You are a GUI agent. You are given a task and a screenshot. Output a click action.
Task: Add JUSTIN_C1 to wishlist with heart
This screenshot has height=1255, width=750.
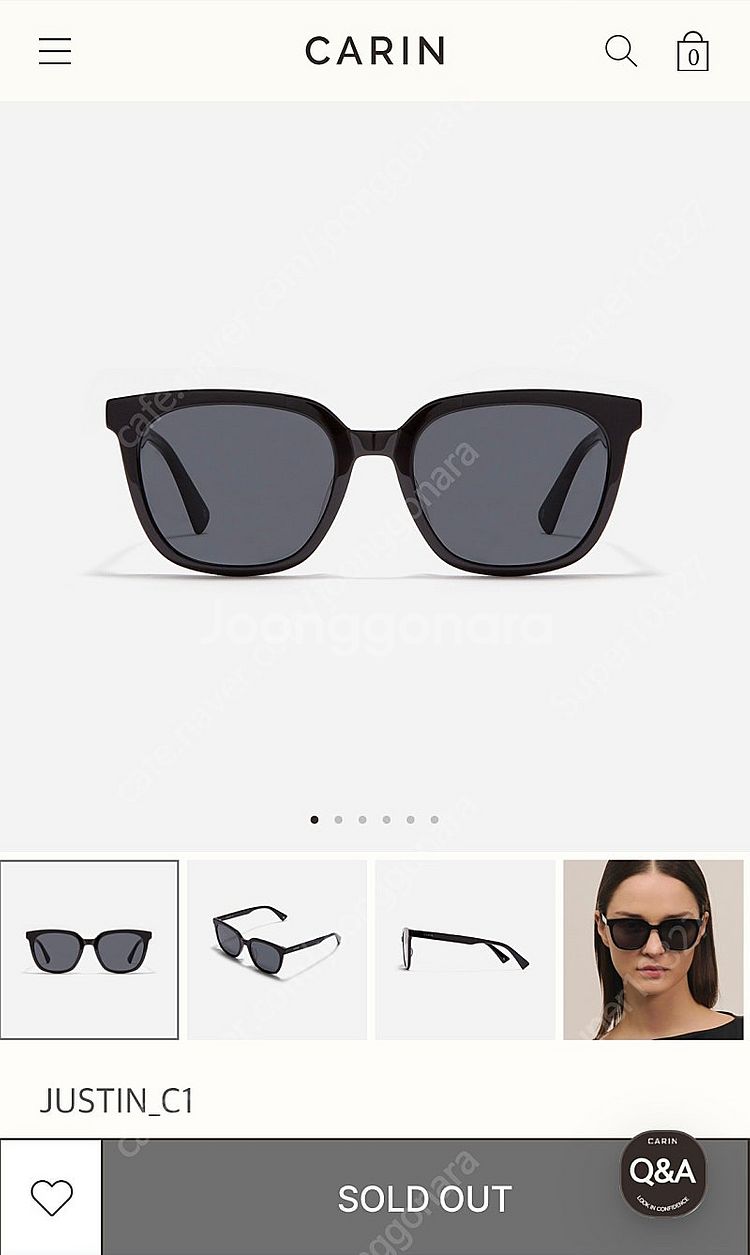pyautogui.click(x=51, y=1197)
